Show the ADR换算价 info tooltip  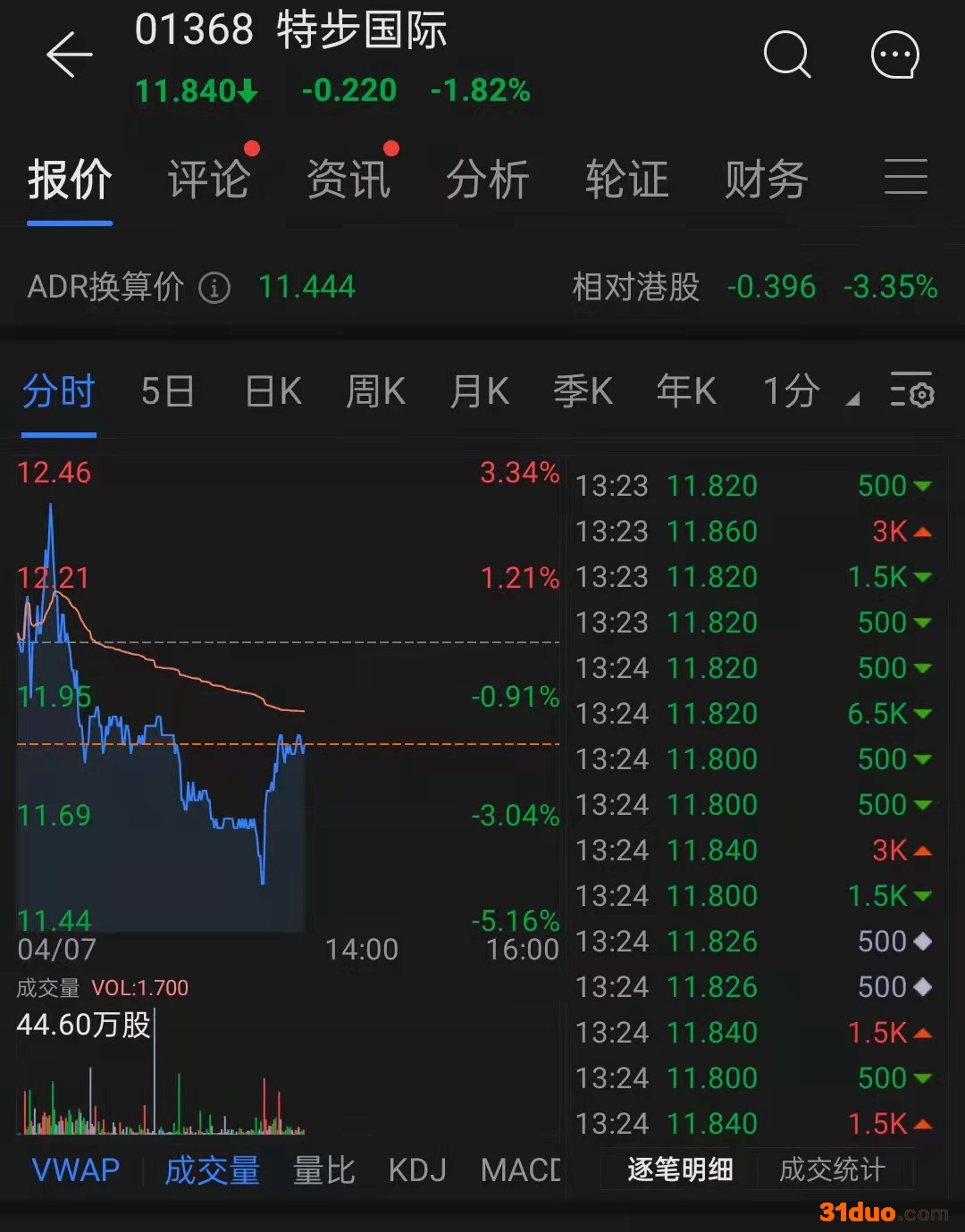(214, 288)
